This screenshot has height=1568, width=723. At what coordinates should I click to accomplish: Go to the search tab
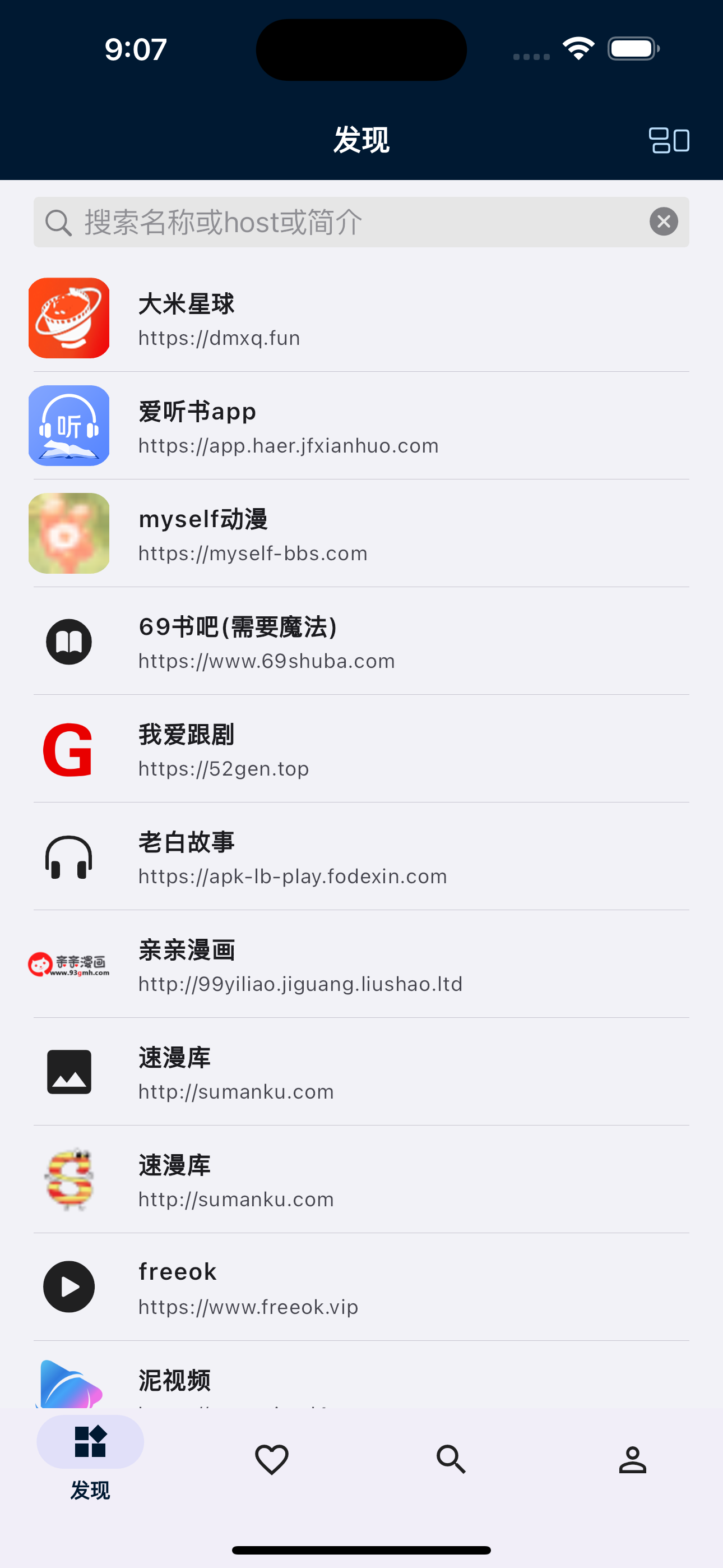point(452,1460)
